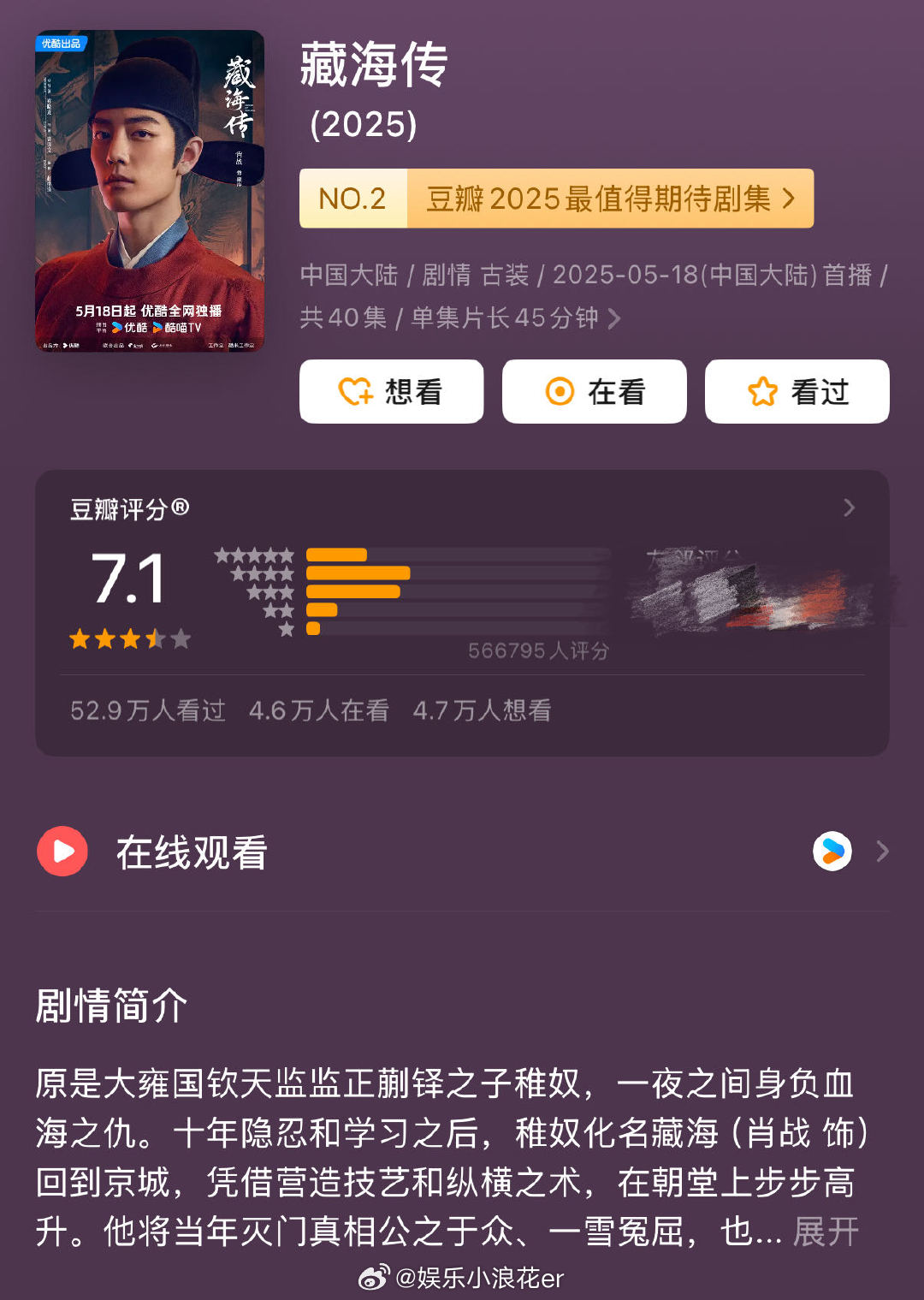Toggle 看过 watched status
Viewport: 924px width, 1300px height.
[x=796, y=392]
